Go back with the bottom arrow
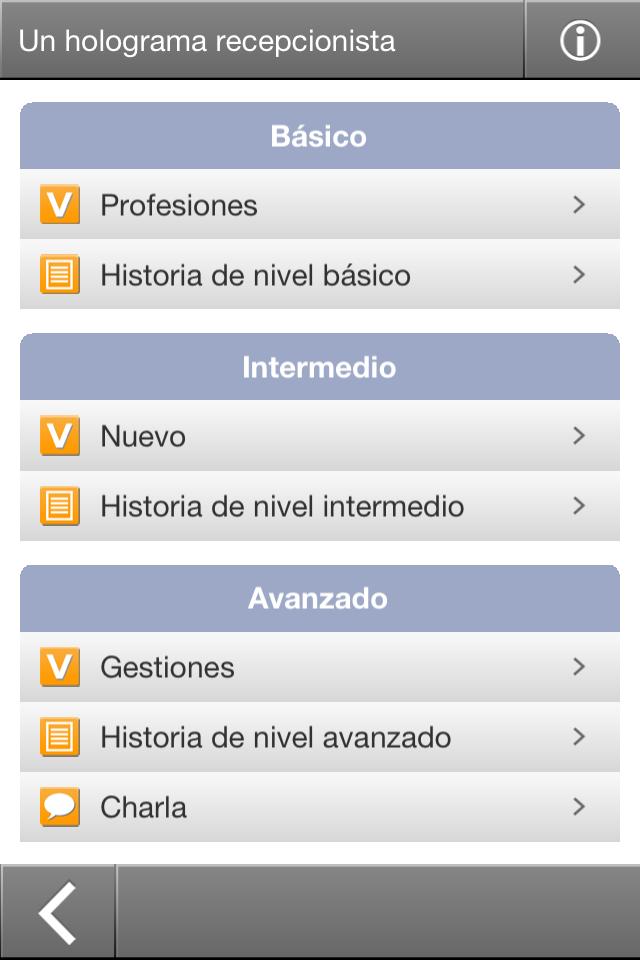 [x=58, y=912]
